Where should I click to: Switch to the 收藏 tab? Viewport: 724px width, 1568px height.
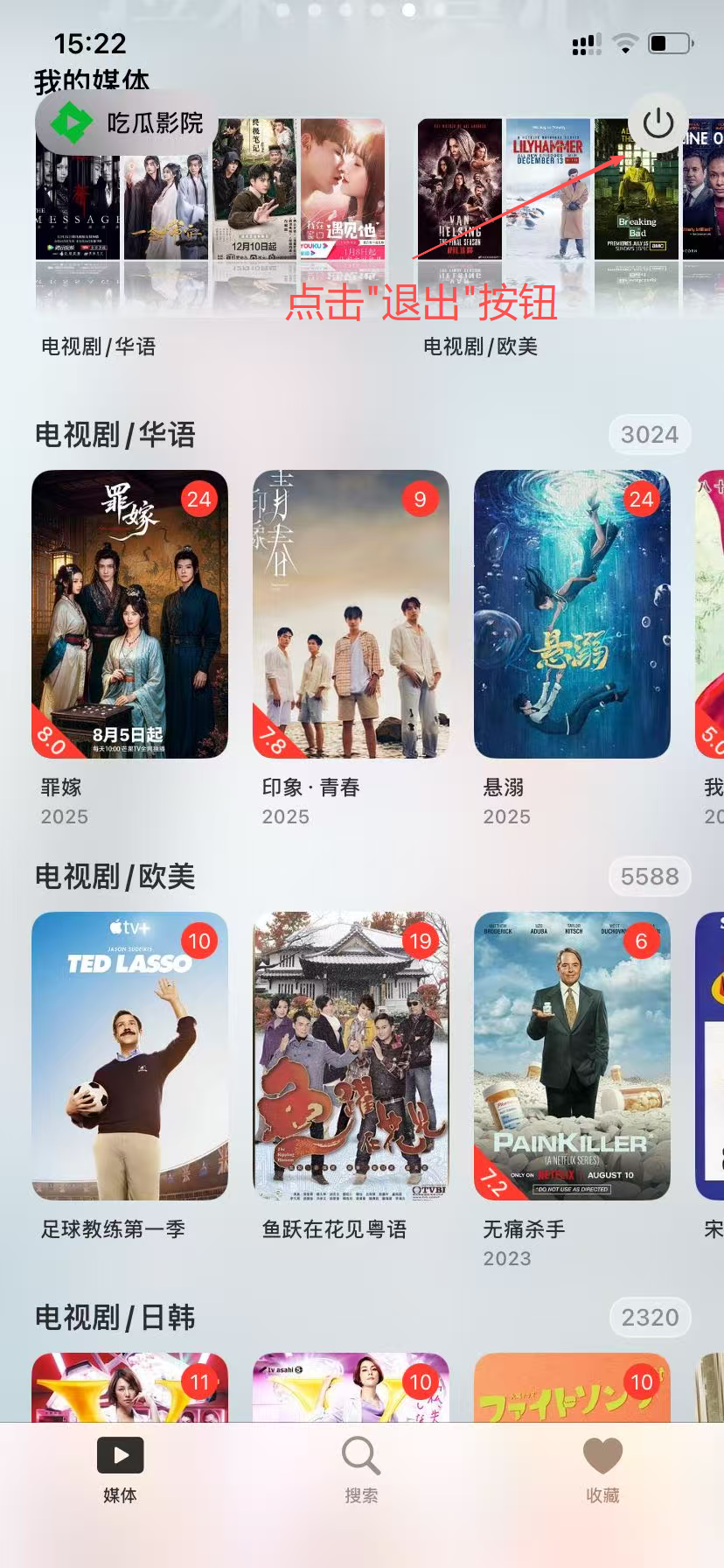coord(602,1470)
